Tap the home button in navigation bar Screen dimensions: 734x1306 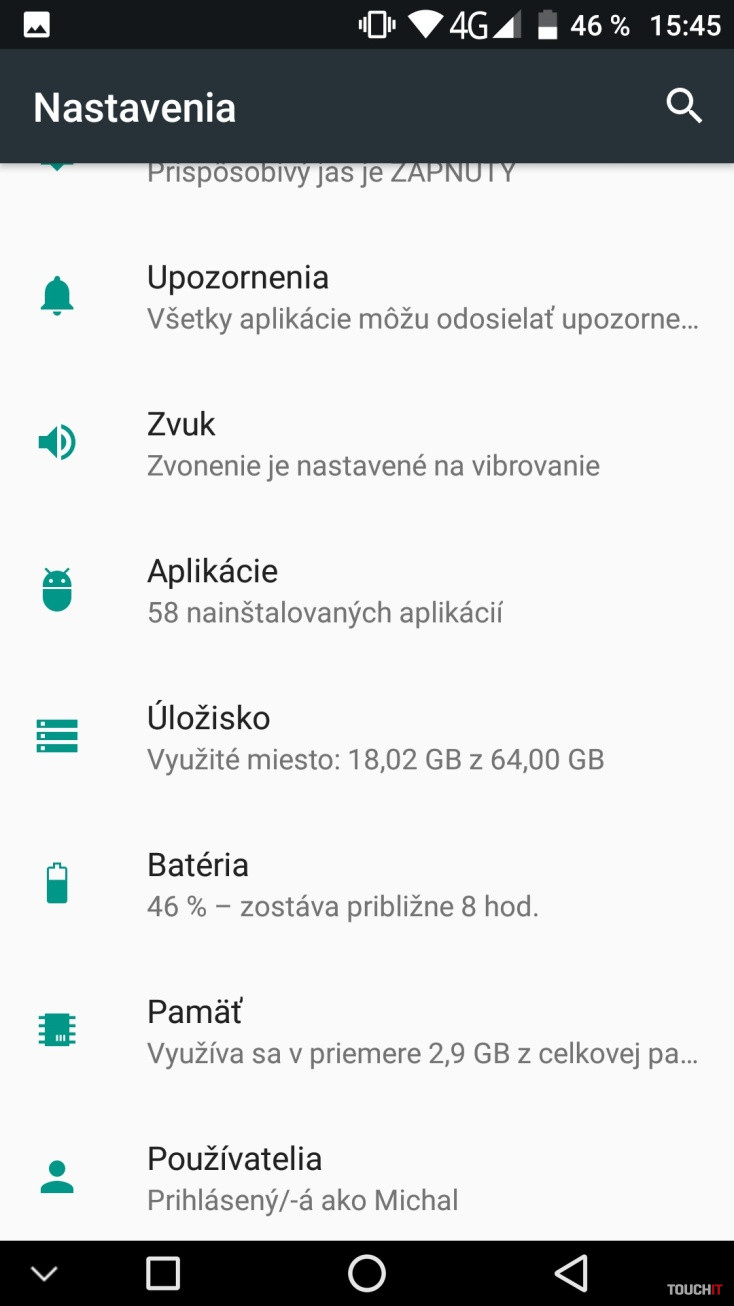[367, 1273]
